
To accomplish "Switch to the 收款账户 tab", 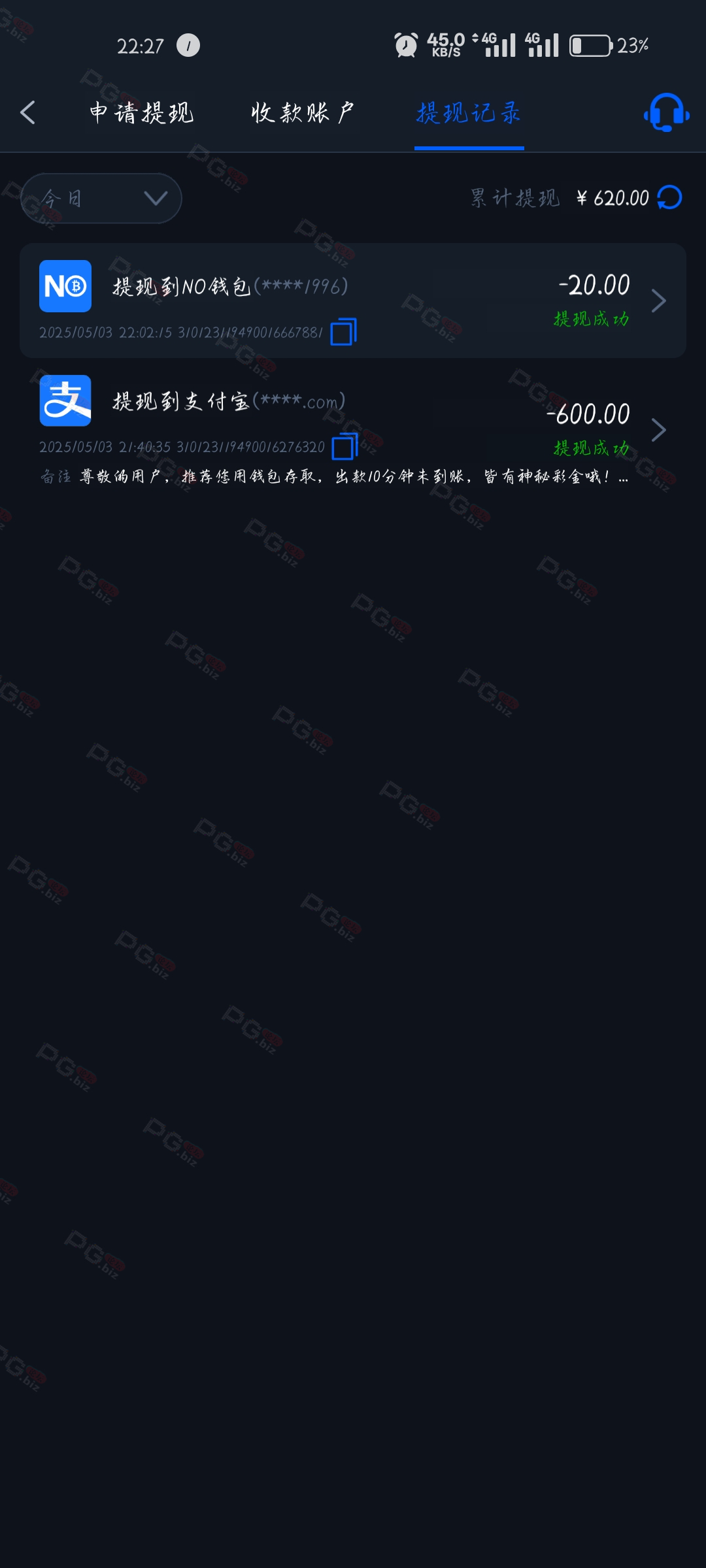I will [x=303, y=113].
